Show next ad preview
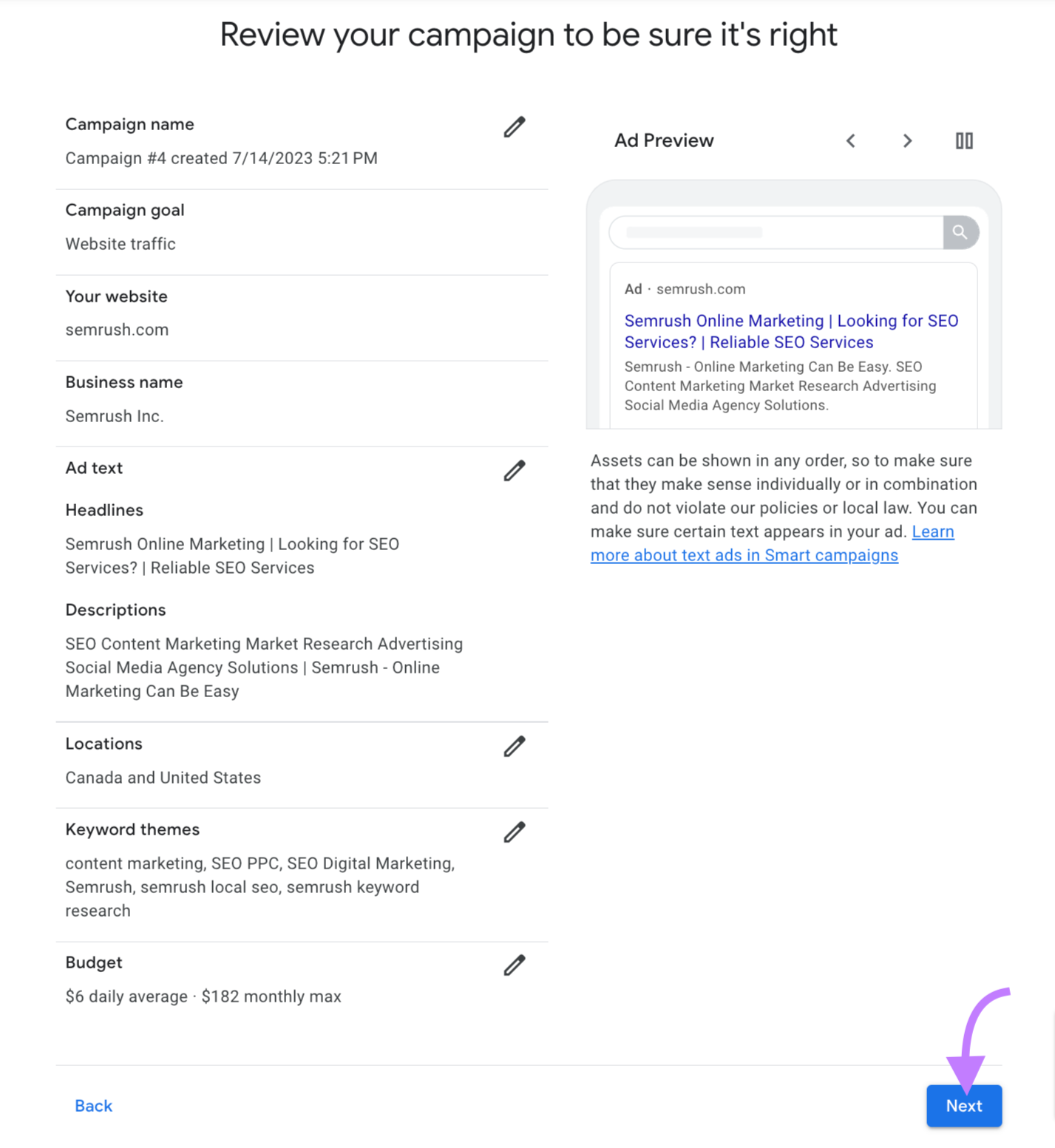Viewport: 1055px width, 1148px height. [x=907, y=140]
